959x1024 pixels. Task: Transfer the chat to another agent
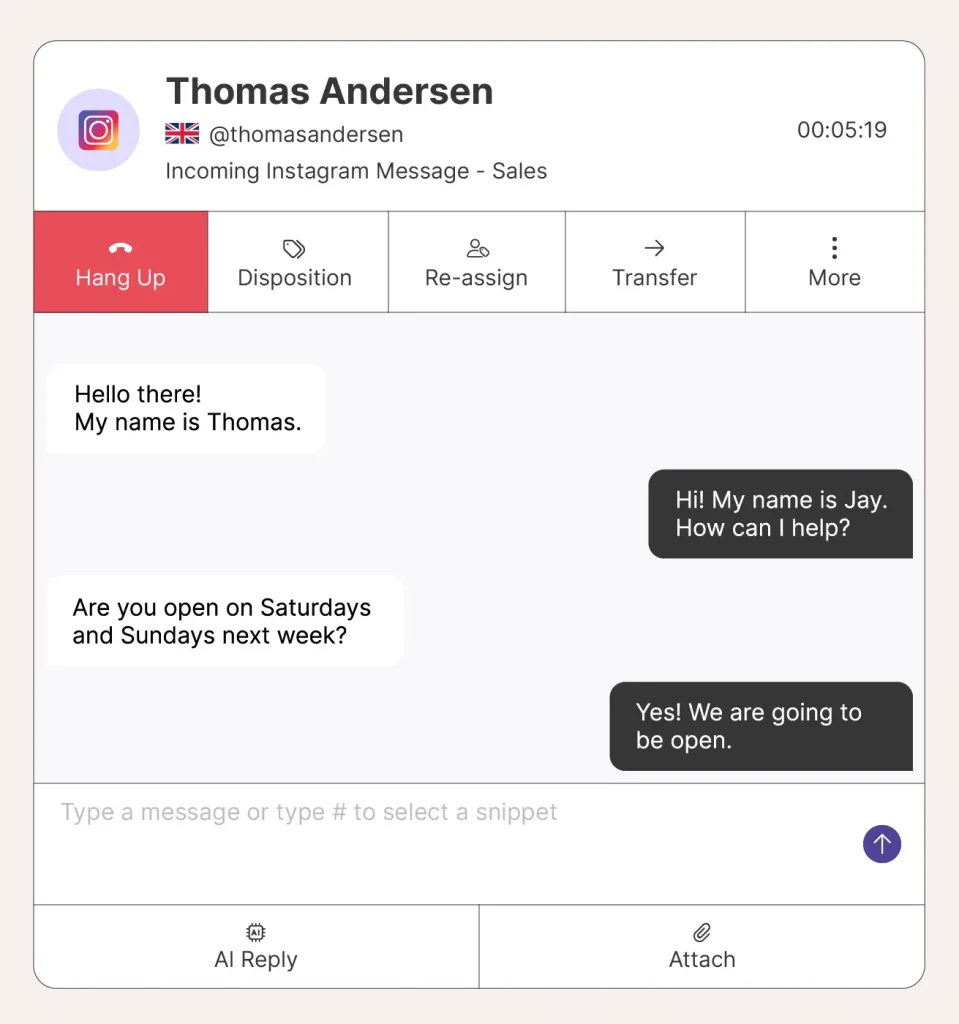(655, 263)
